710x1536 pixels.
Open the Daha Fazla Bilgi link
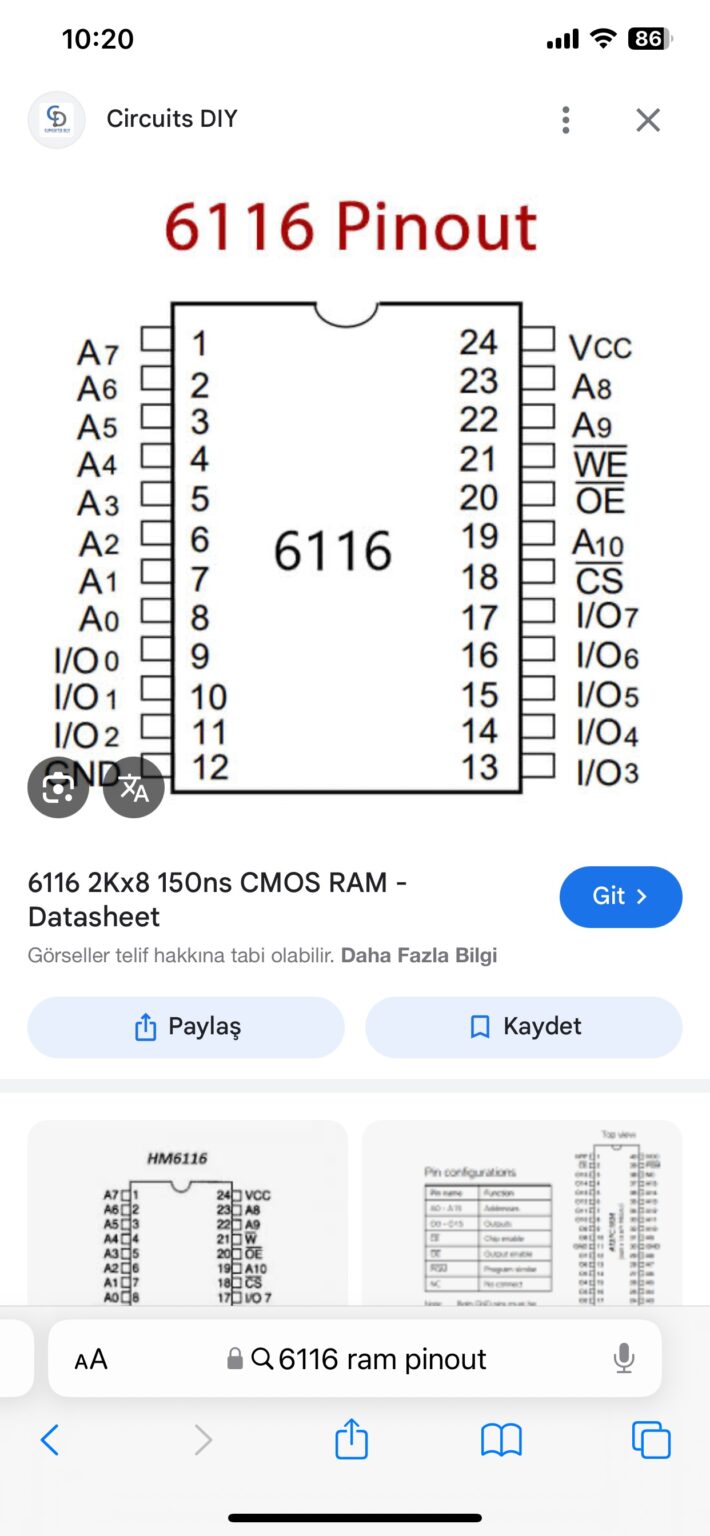pos(418,955)
